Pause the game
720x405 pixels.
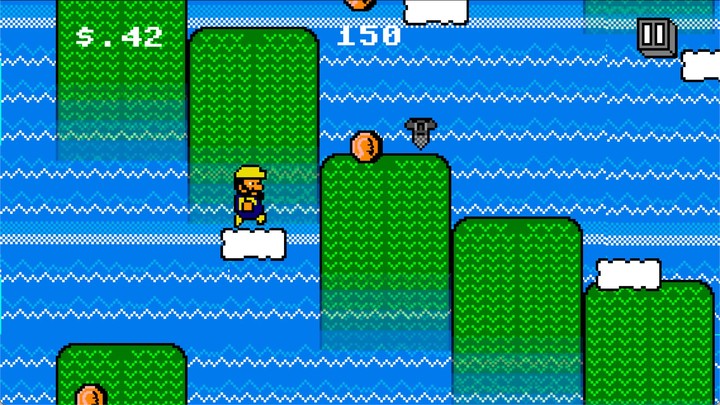[x=655, y=36]
